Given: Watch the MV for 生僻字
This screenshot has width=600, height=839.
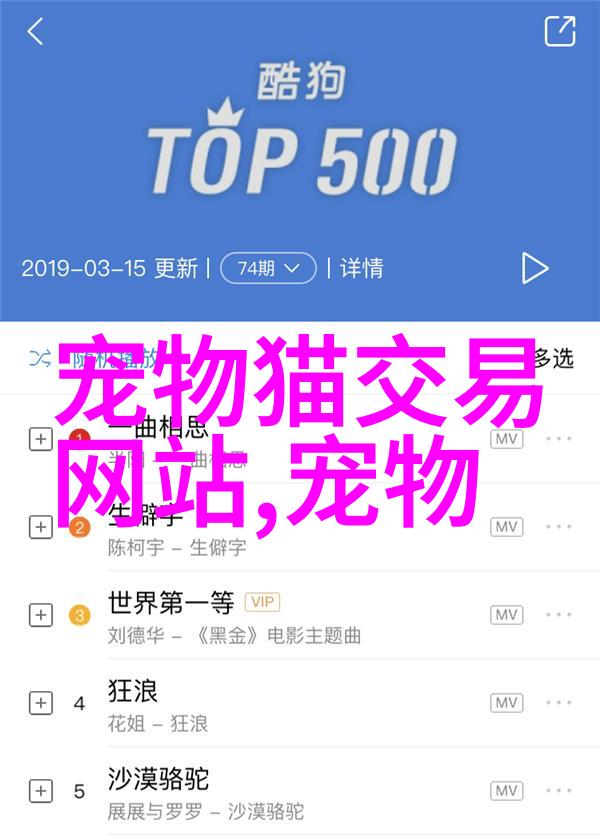Looking at the screenshot, I should [507, 526].
